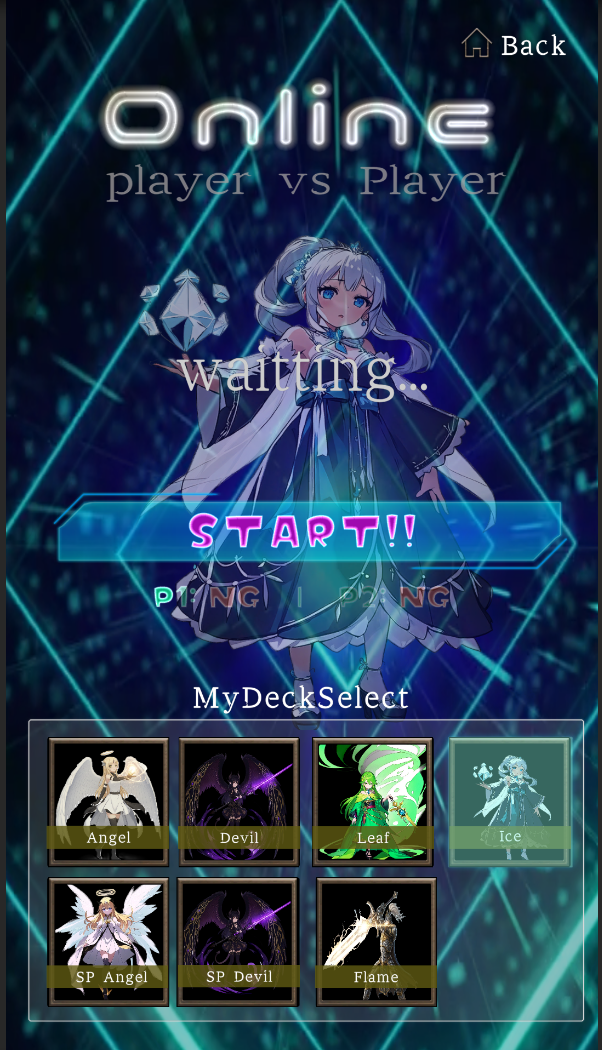Choose the SP Angel deck
This screenshot has width=602, height=1050.
108,942
